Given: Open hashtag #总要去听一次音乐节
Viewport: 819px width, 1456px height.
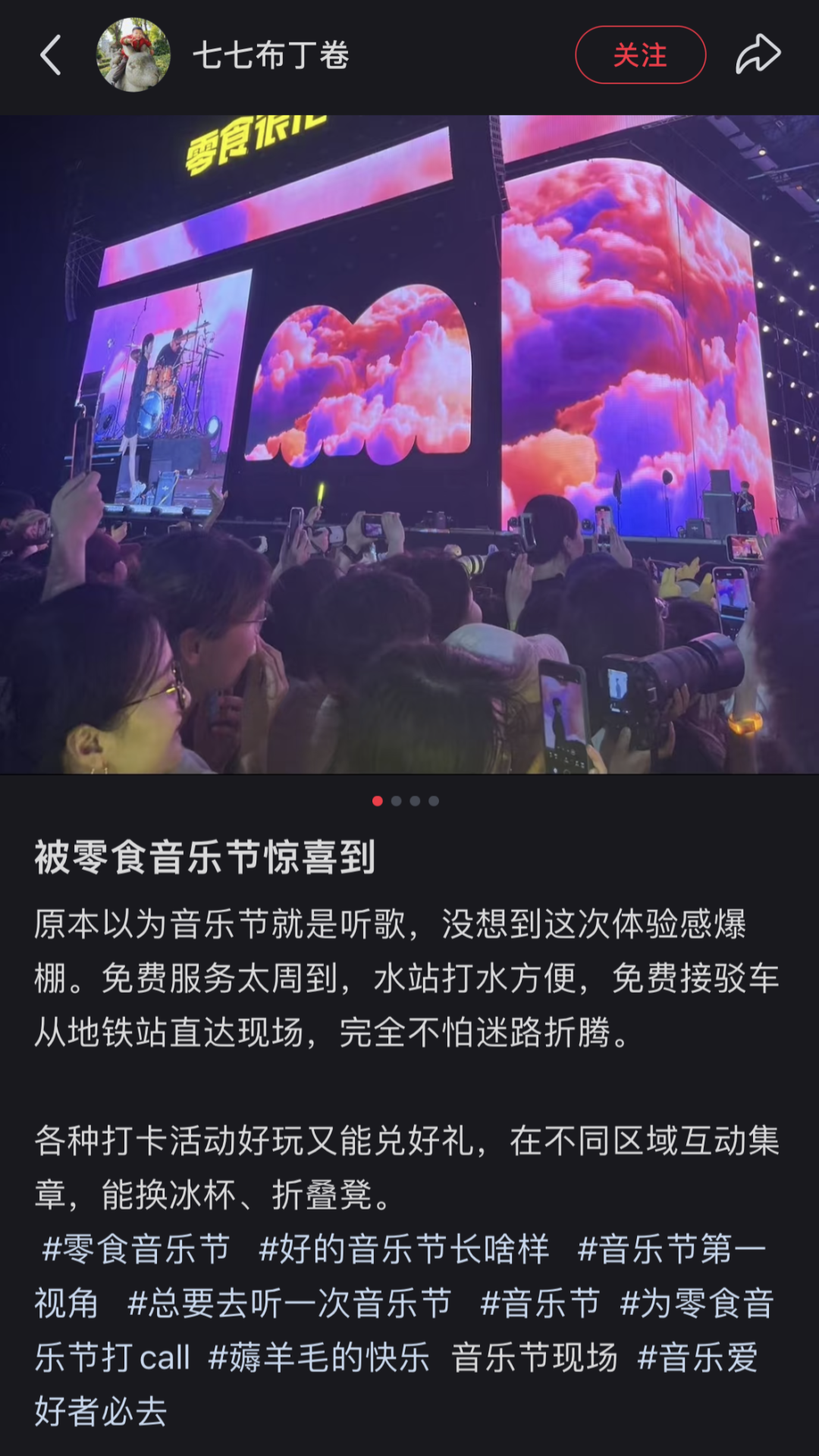Looking at the screenshot, I should click(x=290, y=1304).
